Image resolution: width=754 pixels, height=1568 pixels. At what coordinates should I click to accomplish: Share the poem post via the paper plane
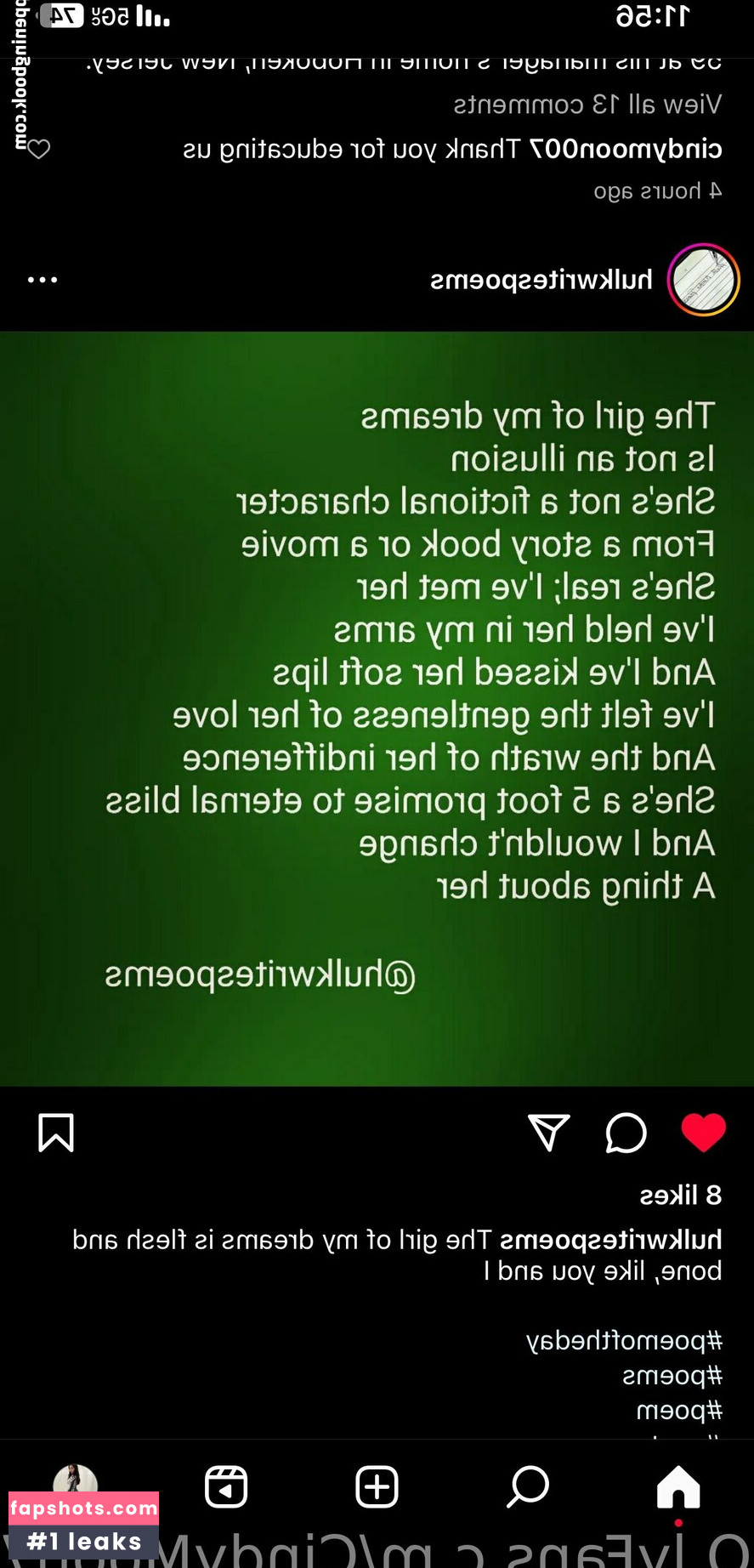coord(548,1133)
